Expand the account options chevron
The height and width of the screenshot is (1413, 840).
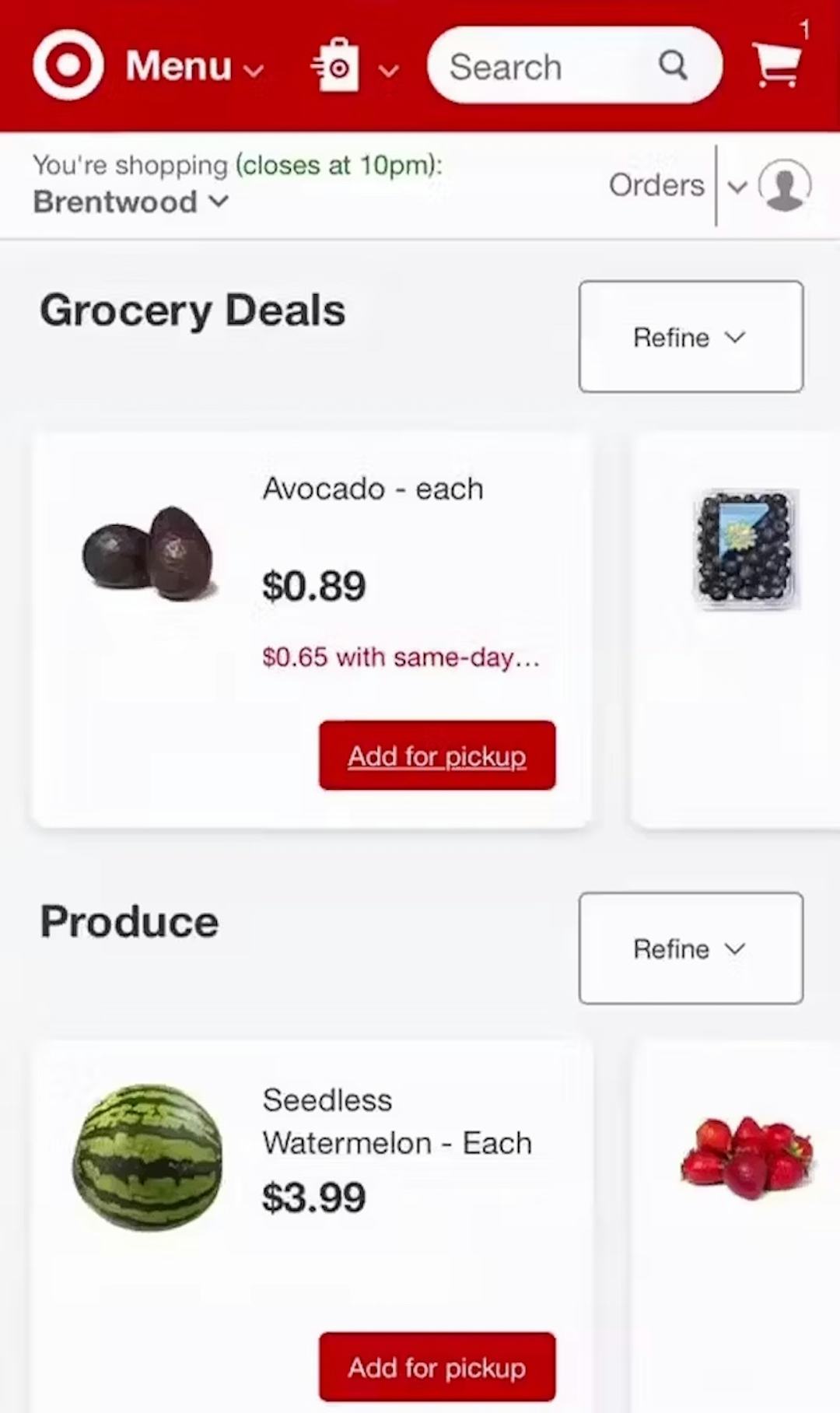tap(737, 187)
